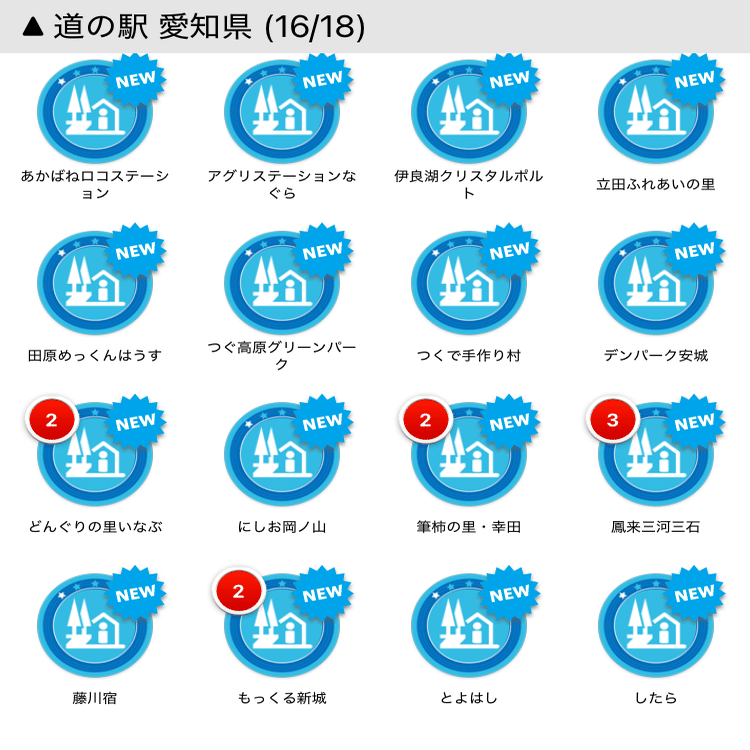Open the つぐ高原グリーンパーク badge
Screen dimensions: 750x750
pyautogui.click(x=281, y=282)
